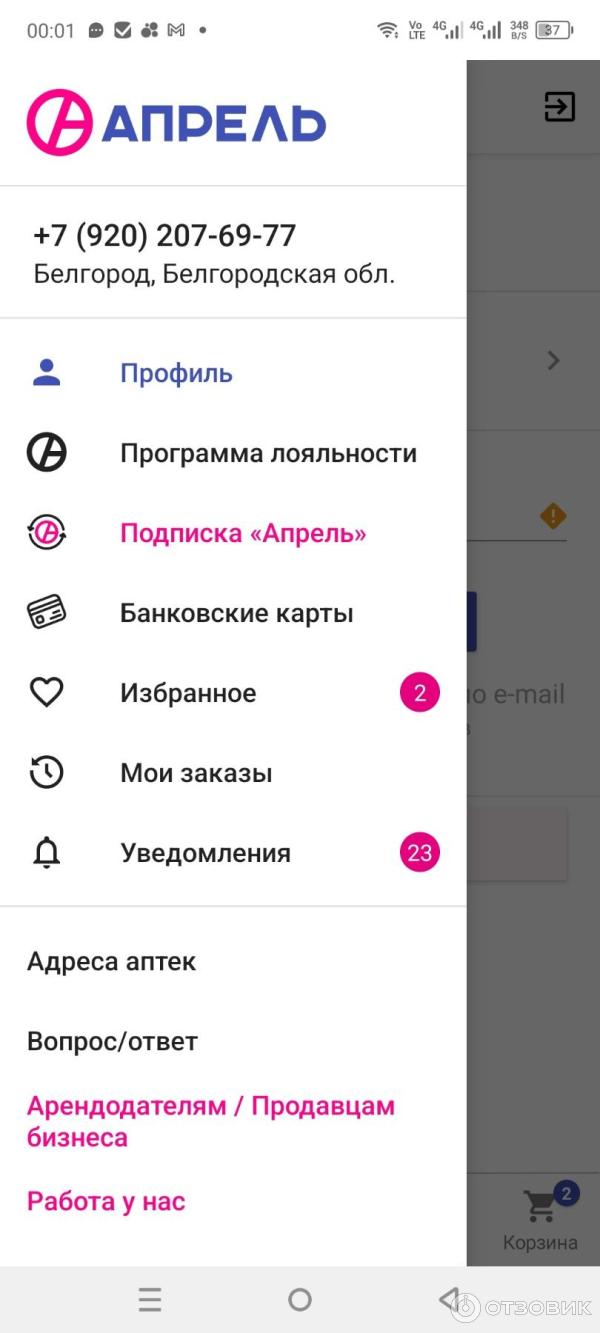600x1333 pixels.
Task: Open the Профиль menu item
Action: click(176, 373)
